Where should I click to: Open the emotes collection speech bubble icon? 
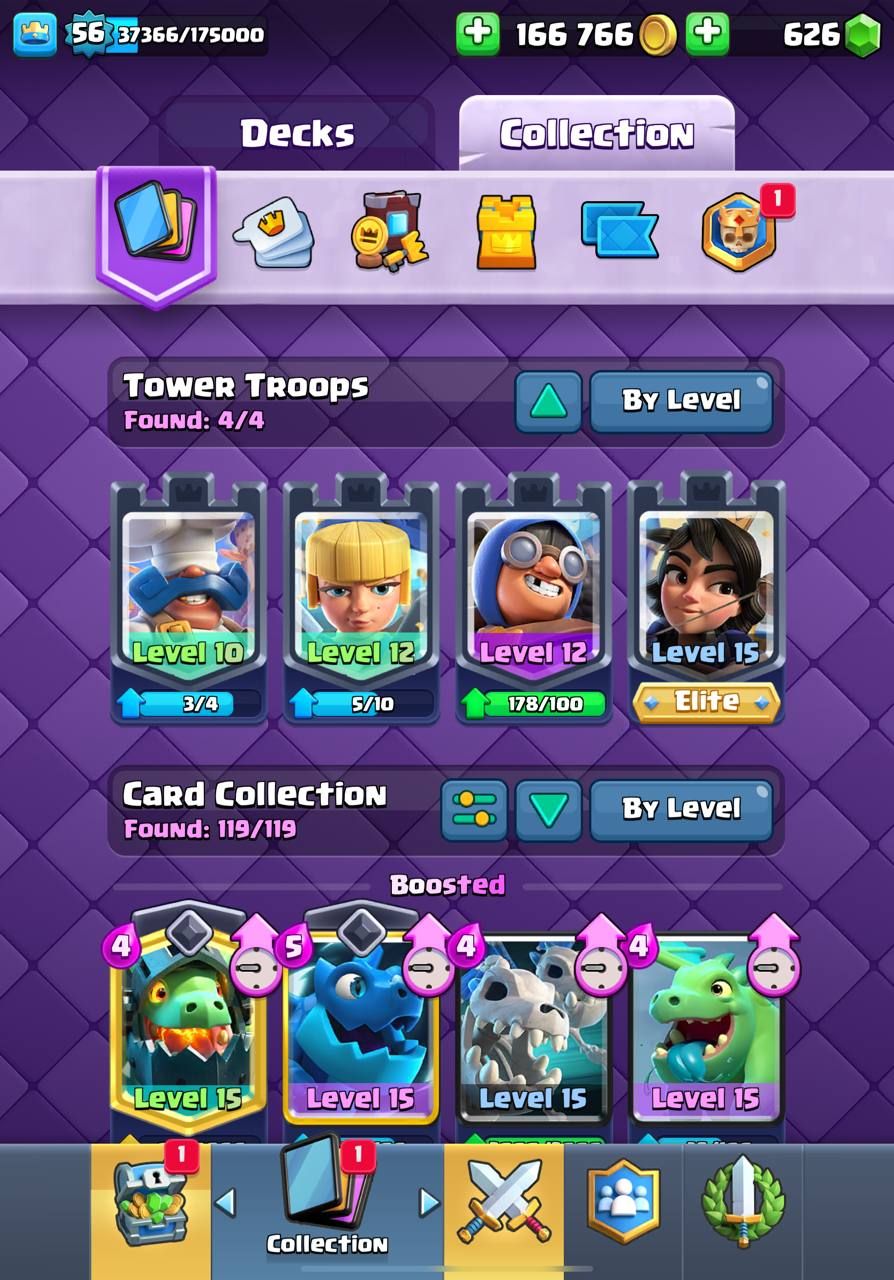pyautogui.click(x=273, y=232)
